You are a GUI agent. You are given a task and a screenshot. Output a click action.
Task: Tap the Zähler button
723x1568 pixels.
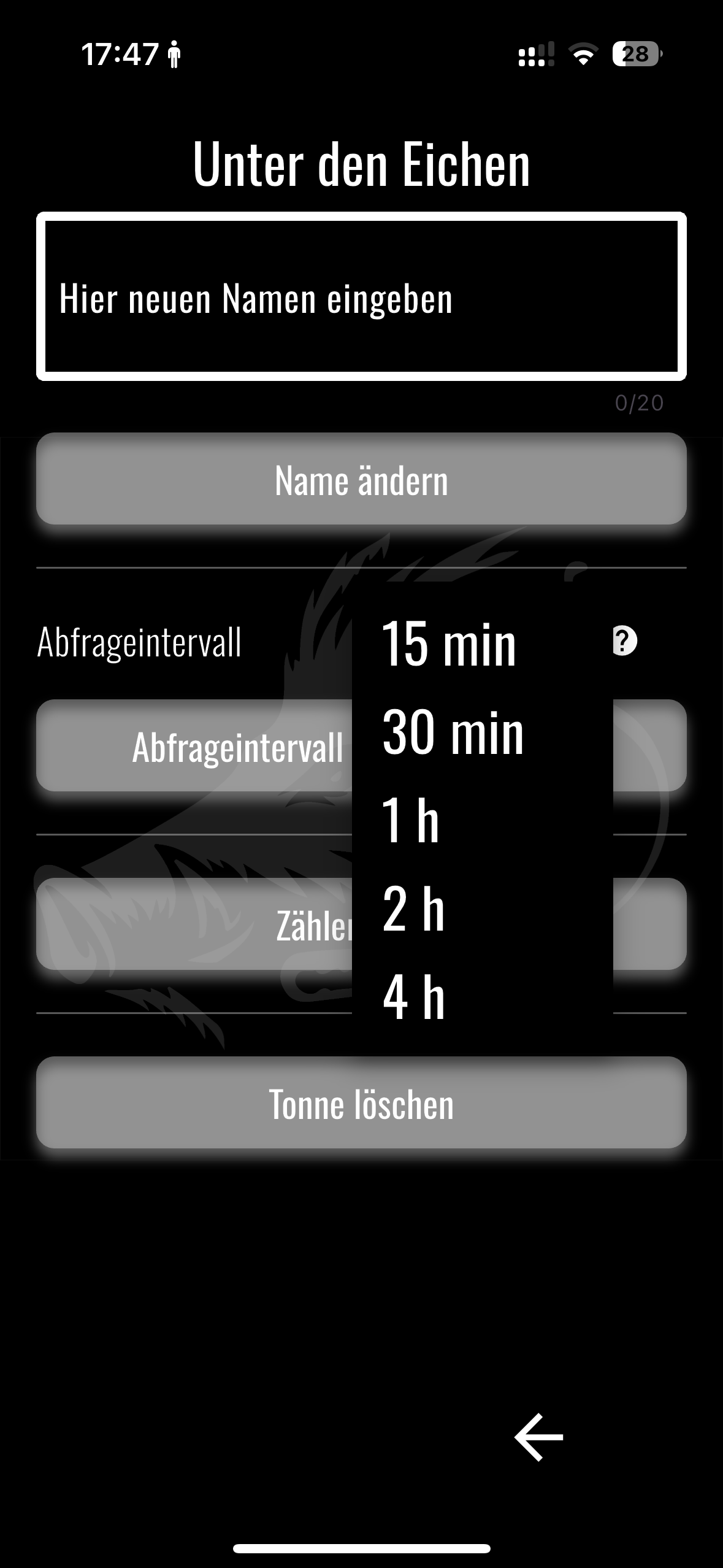click(x=196, y=924)
